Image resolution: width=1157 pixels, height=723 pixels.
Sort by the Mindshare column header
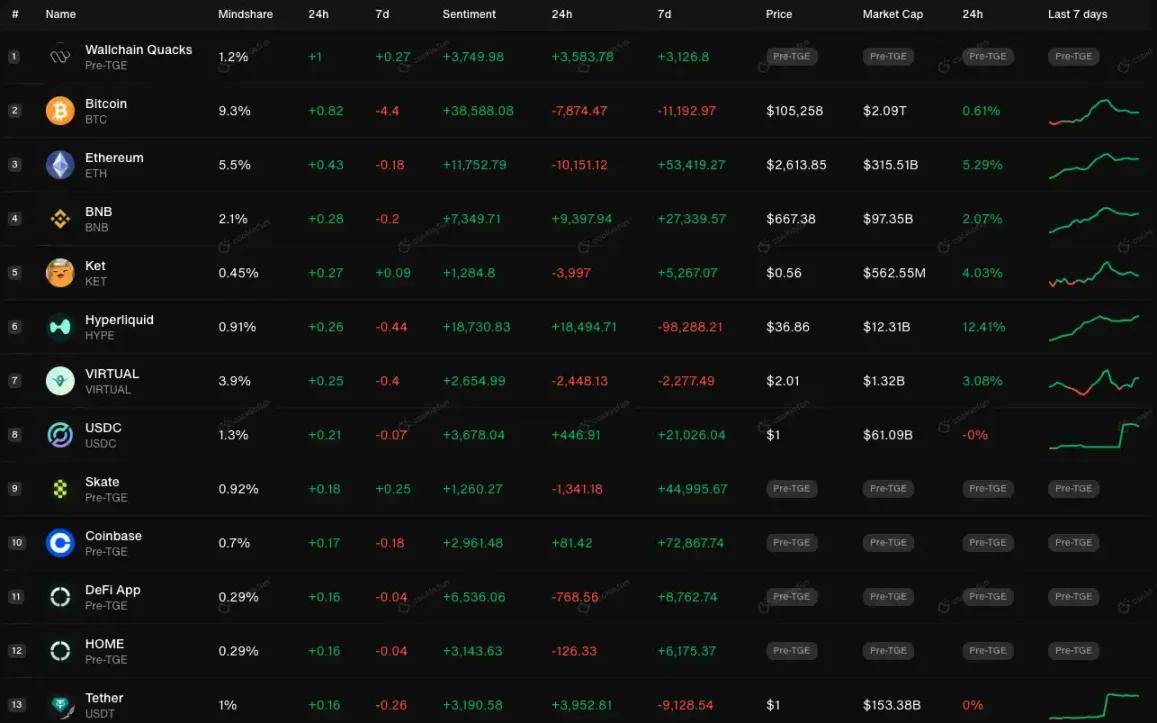pyautogui.click(x=245, y=14)
